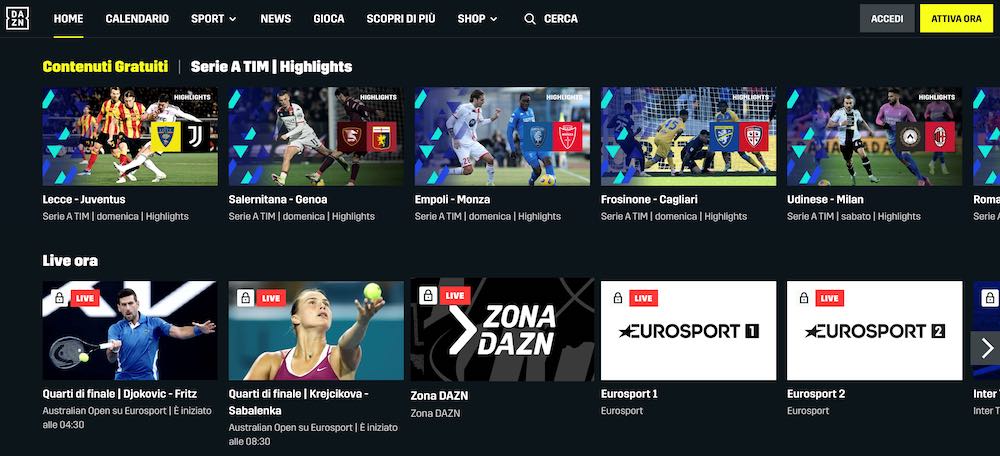The height and width of the screenshot is (456, 1000).
Task: Select the Serie A TIM Highlights tab
Action: [x=271, y=66]
